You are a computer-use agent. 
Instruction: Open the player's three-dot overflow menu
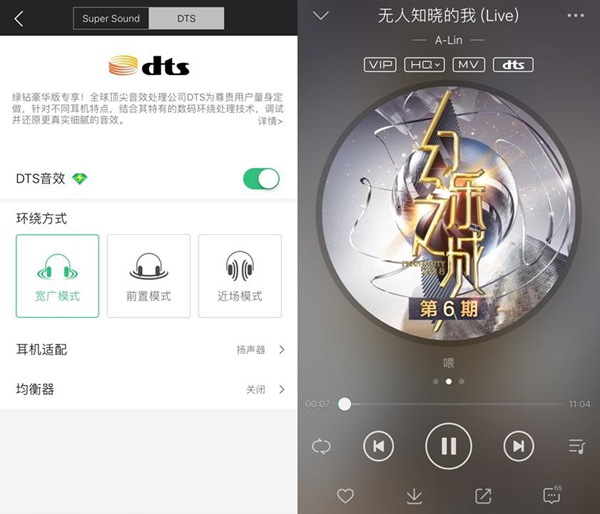tap(576, 16)
